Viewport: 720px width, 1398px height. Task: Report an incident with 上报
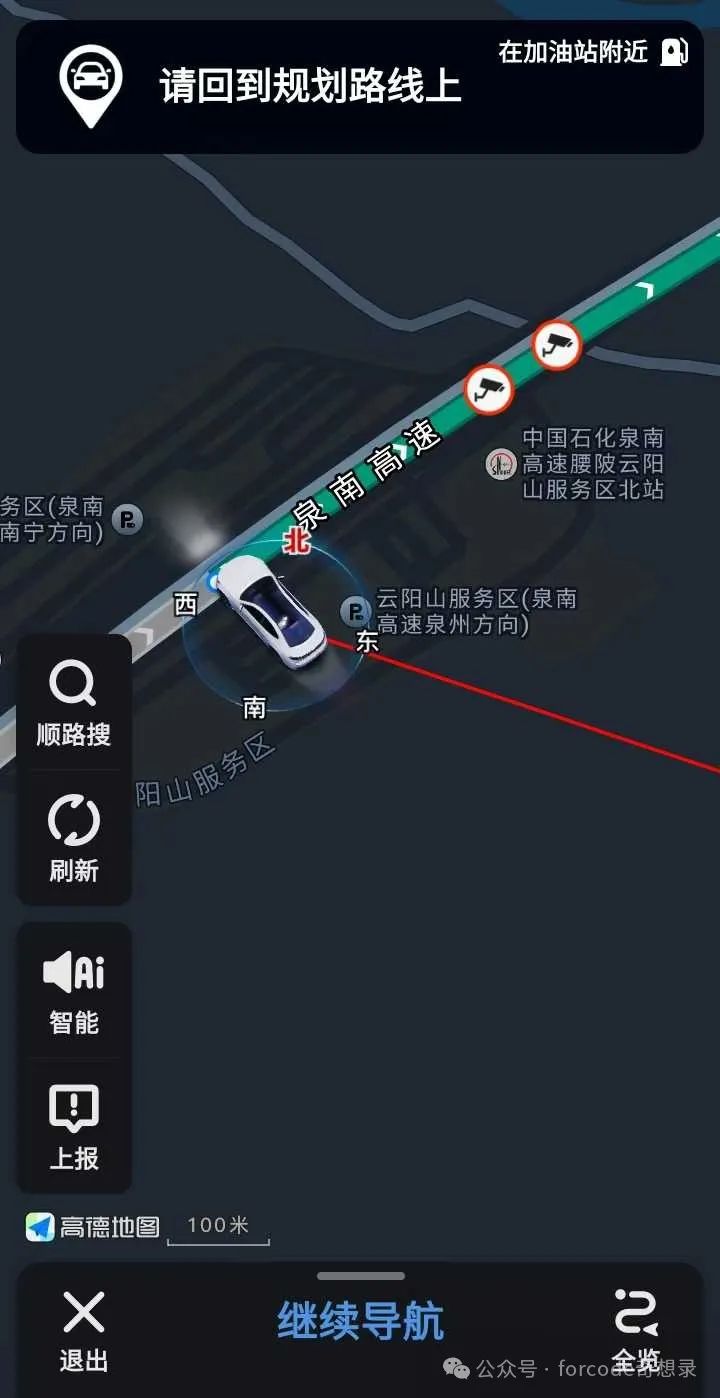coord(74,1128)
